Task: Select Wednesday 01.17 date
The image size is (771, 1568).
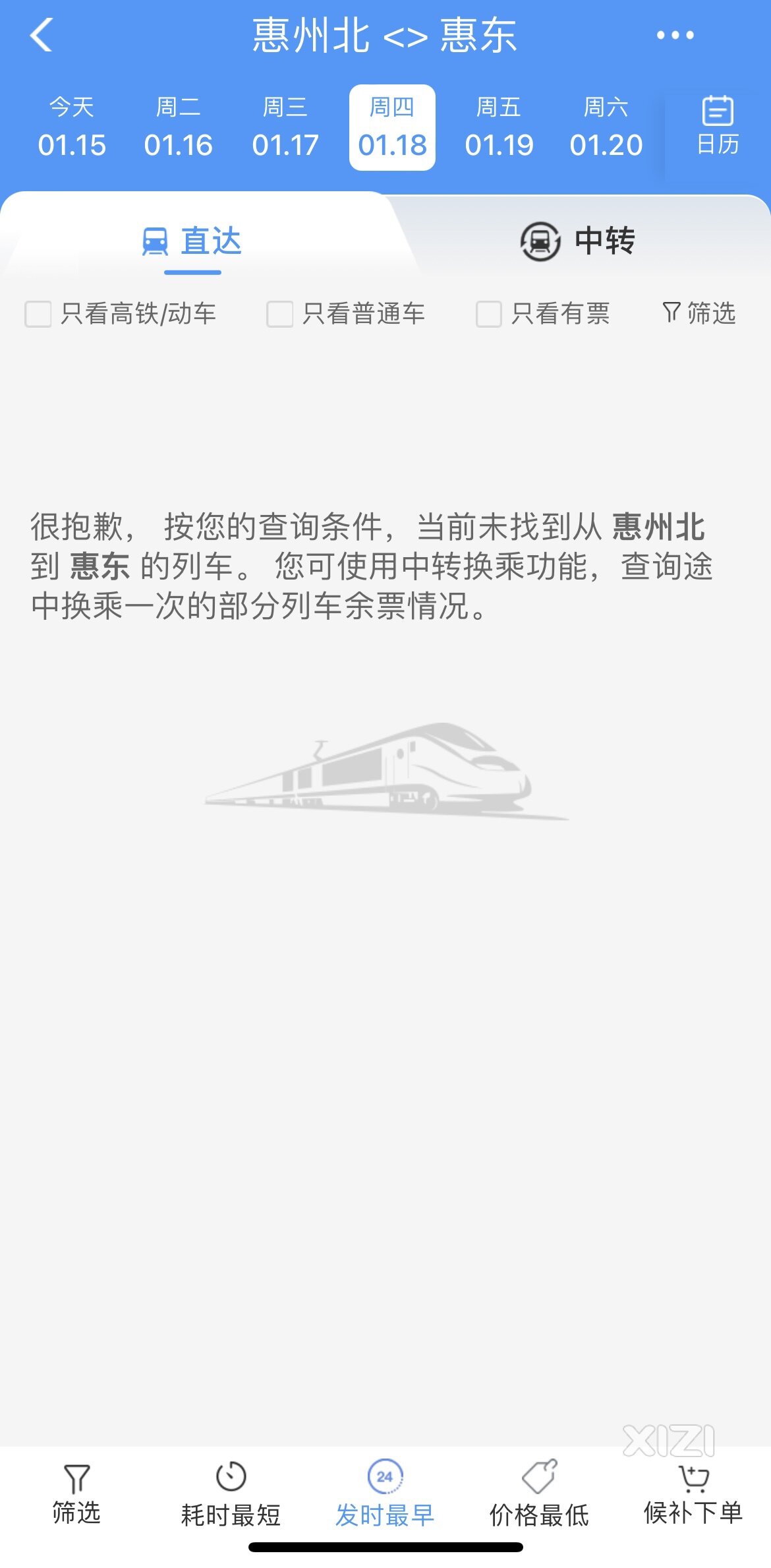Action: [285, 128]
